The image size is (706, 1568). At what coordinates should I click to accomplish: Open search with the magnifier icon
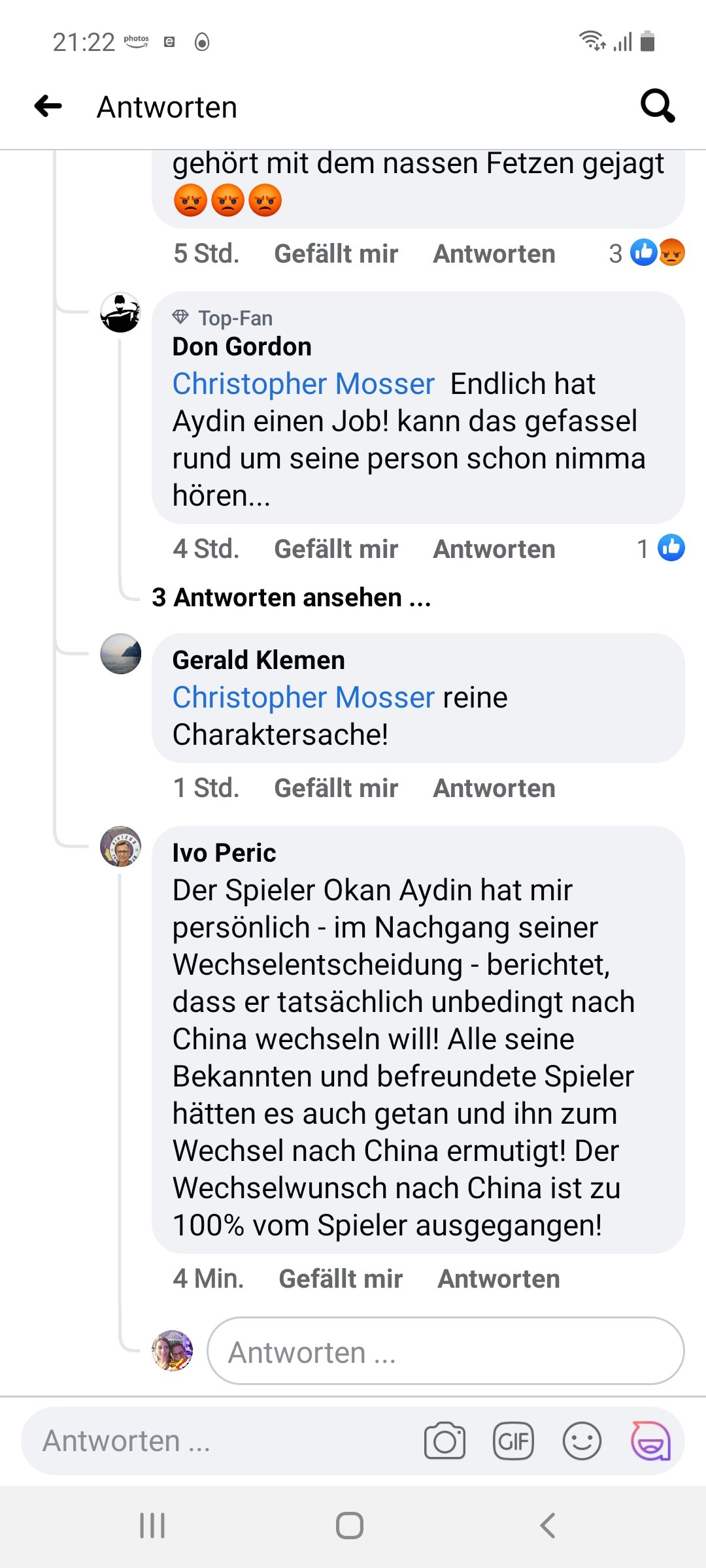657,106
